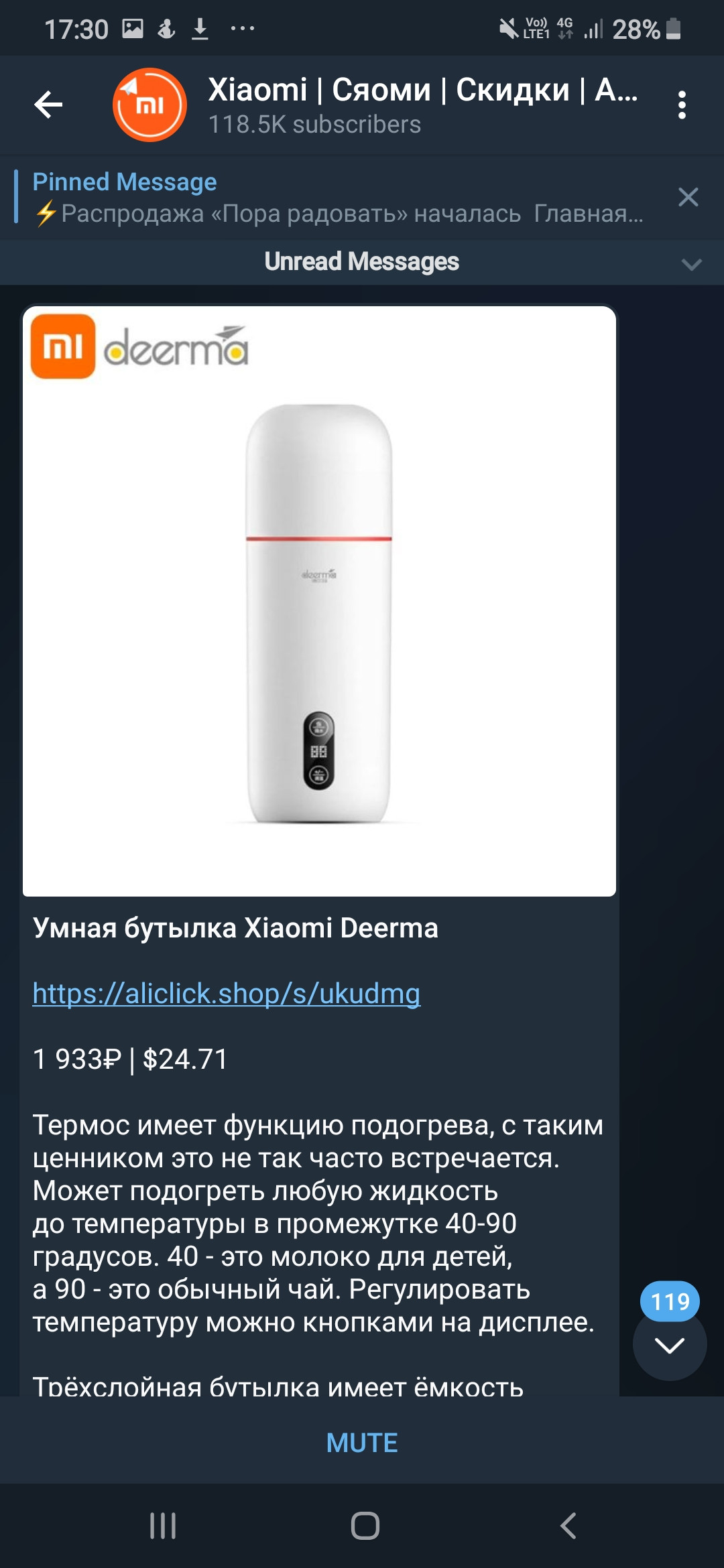Tap the Unread Messages chevron

tap(691, 263)
